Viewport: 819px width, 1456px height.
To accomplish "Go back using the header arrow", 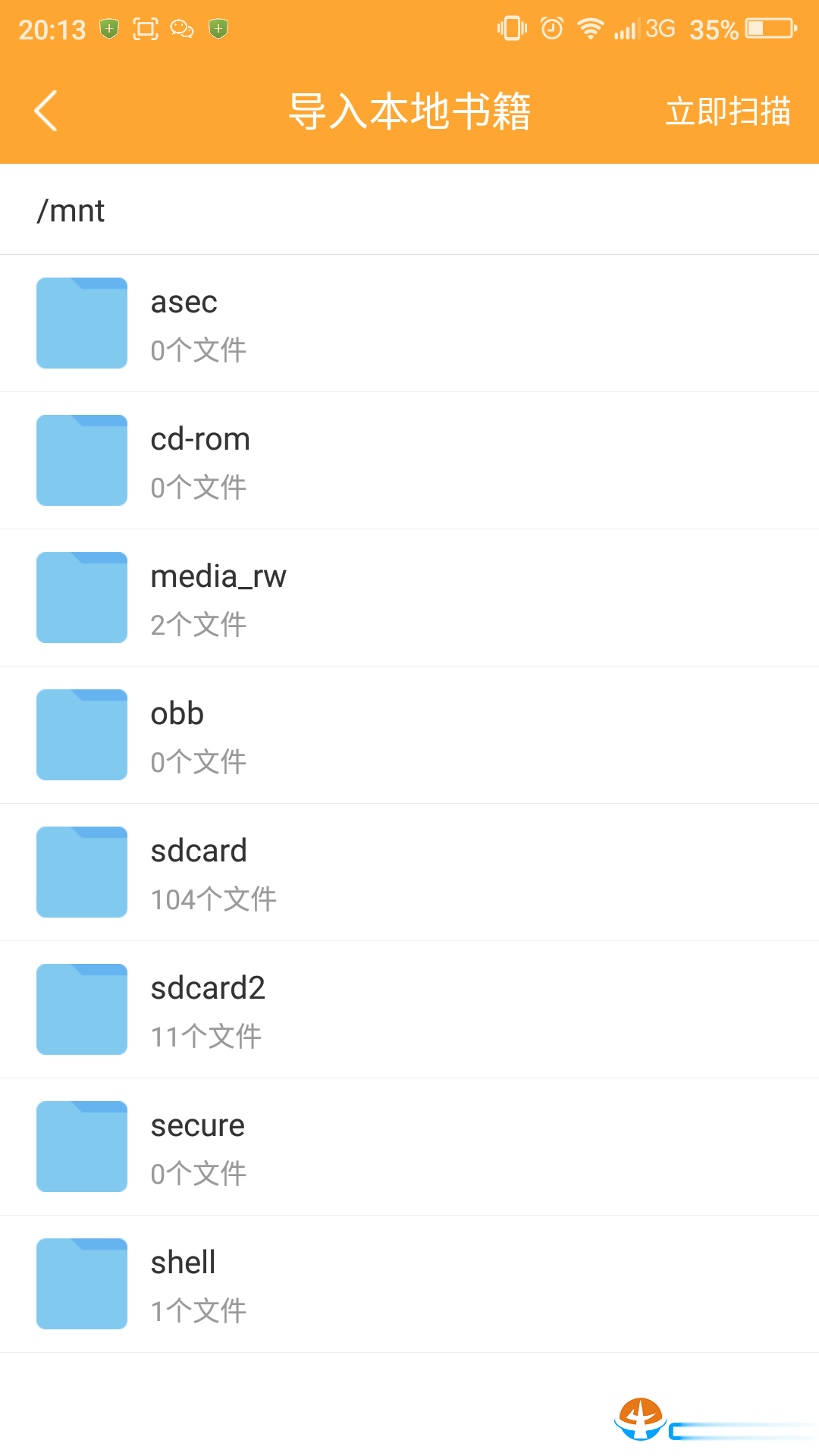I will pos(47,111).
